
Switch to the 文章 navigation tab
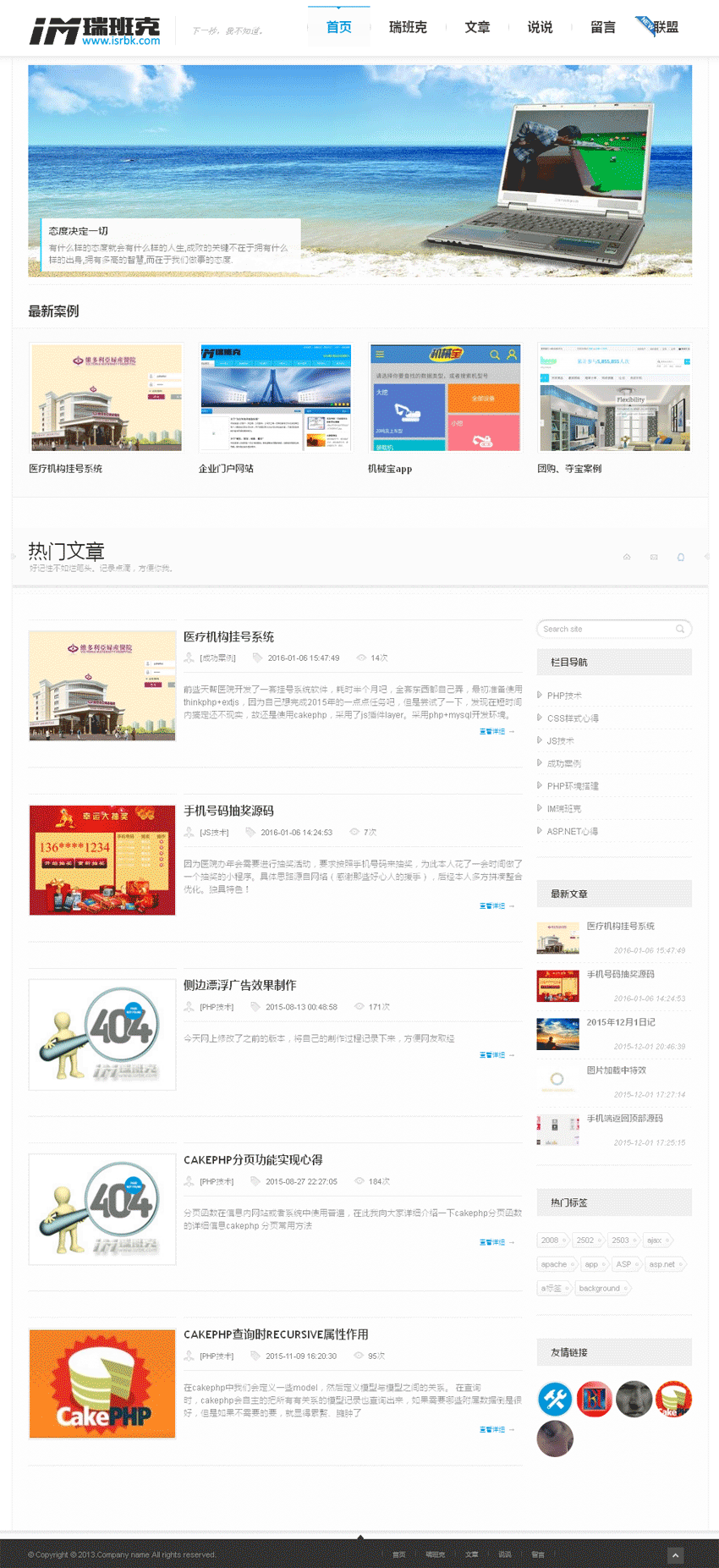[477, 27]
